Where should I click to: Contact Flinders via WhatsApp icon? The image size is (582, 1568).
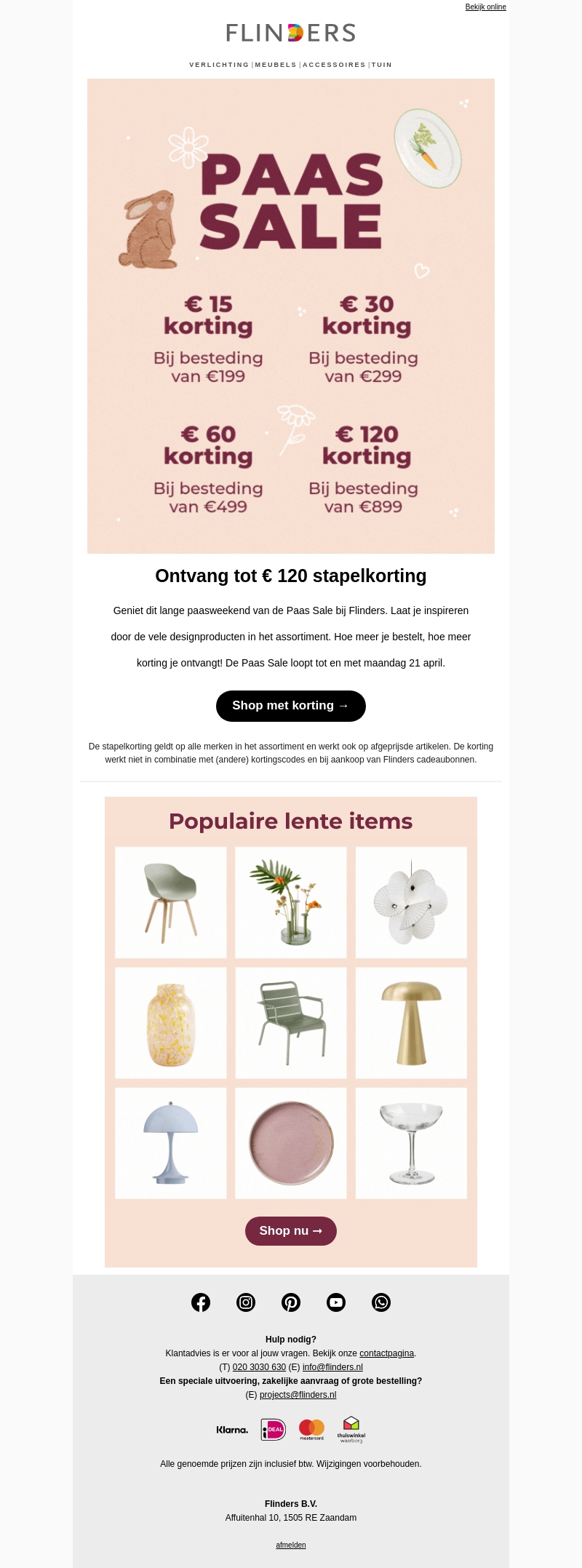click(x=381, y=1302)
